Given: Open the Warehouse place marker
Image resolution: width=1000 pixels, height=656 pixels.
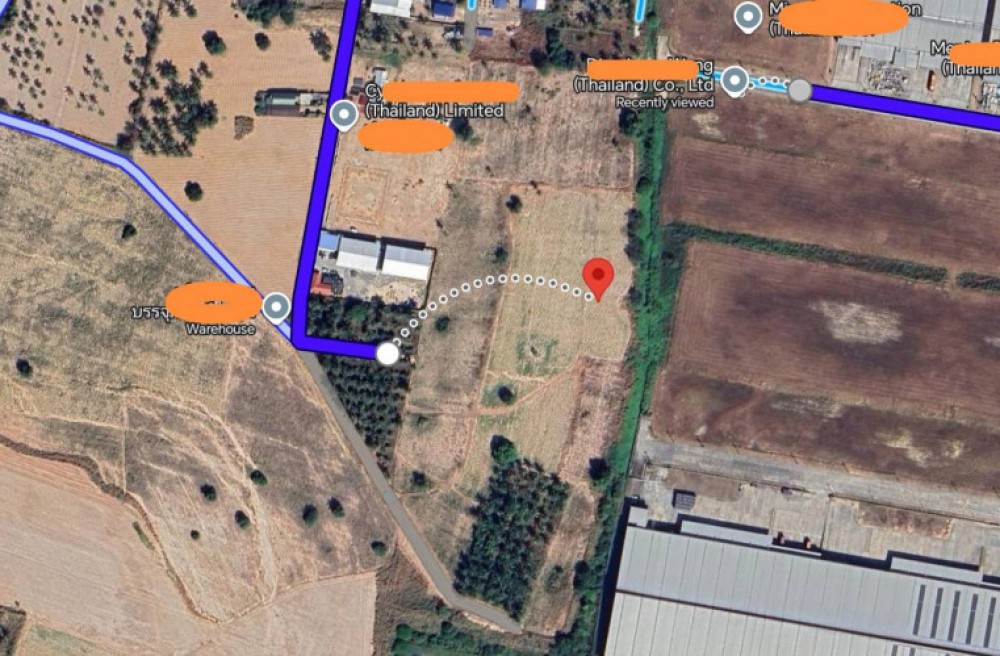Looking at the screenshot, I should click(276, 305).
